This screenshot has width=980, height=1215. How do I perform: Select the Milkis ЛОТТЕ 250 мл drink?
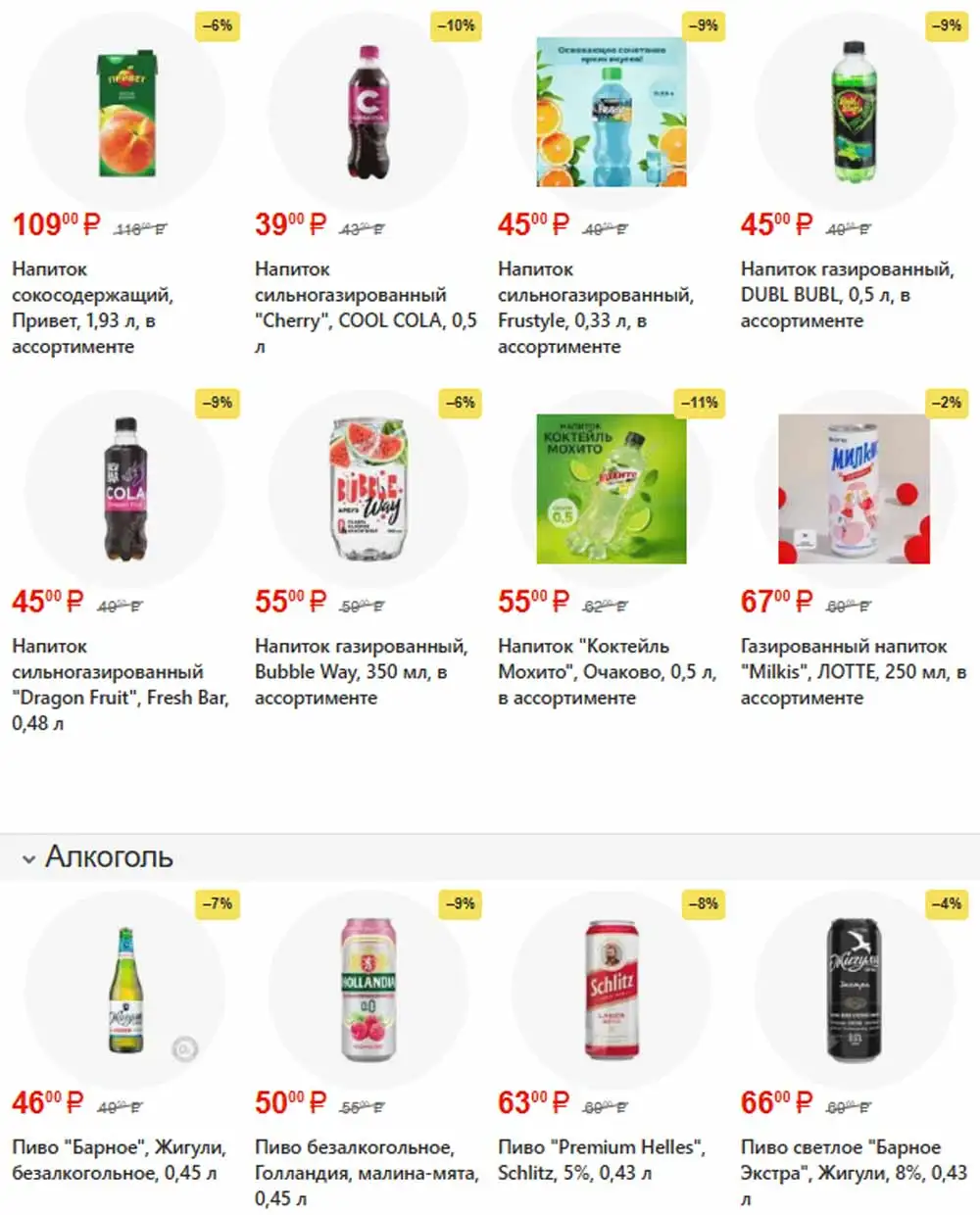click(854, 489)
